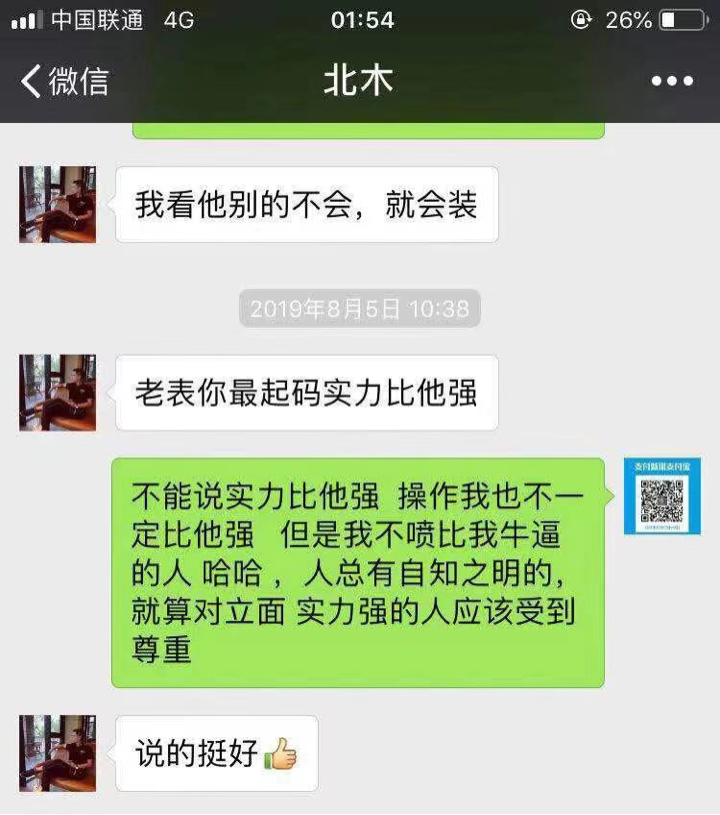Tap the avatar next to "老表你最起码实力比他强"
720x815 pixels.
[x=58, y=392]
